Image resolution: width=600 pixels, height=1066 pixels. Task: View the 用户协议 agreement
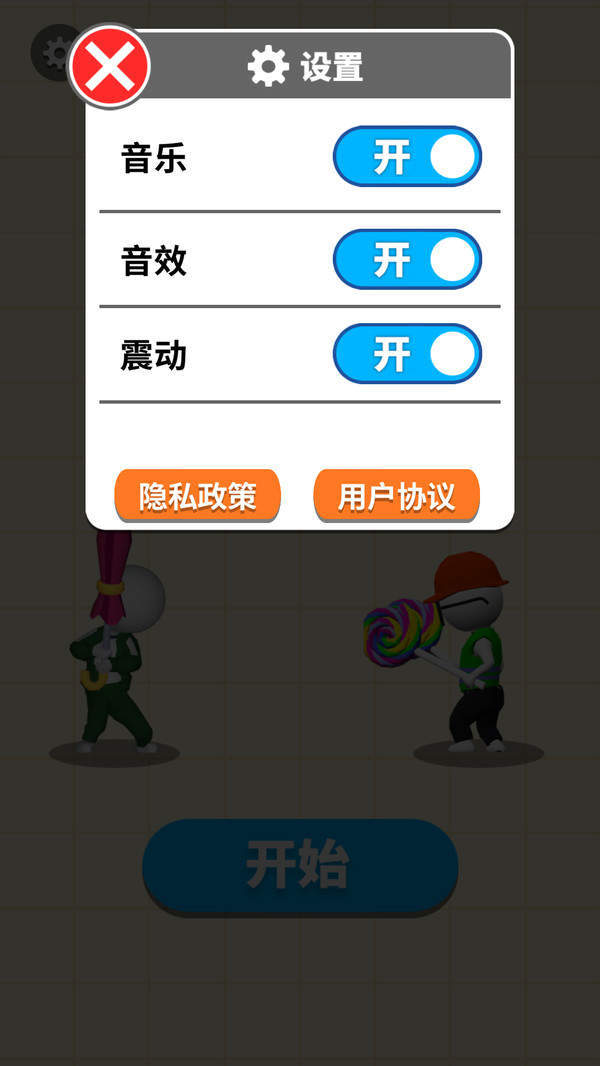396,495
